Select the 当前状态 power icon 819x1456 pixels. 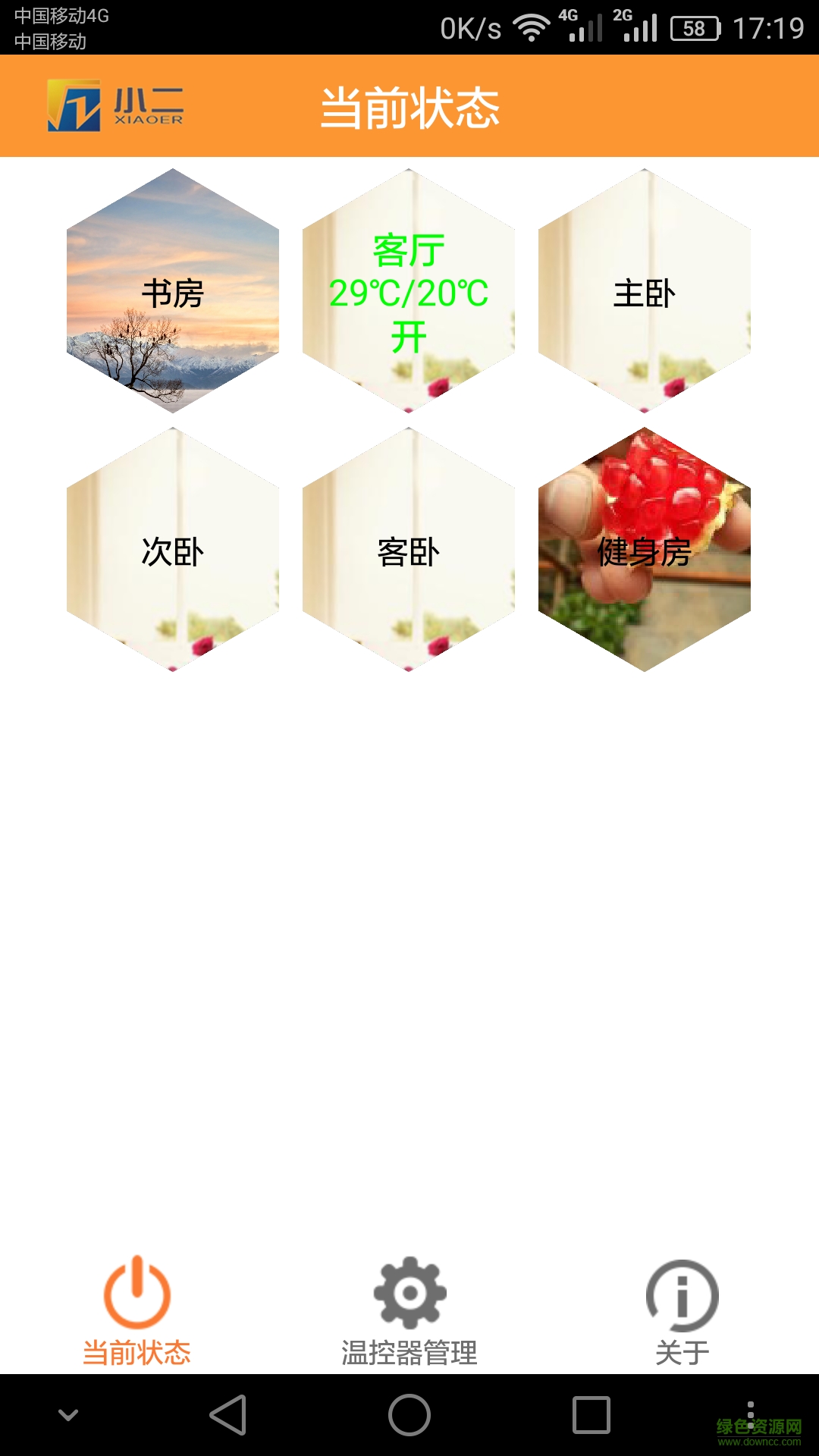pos(136,1293)
